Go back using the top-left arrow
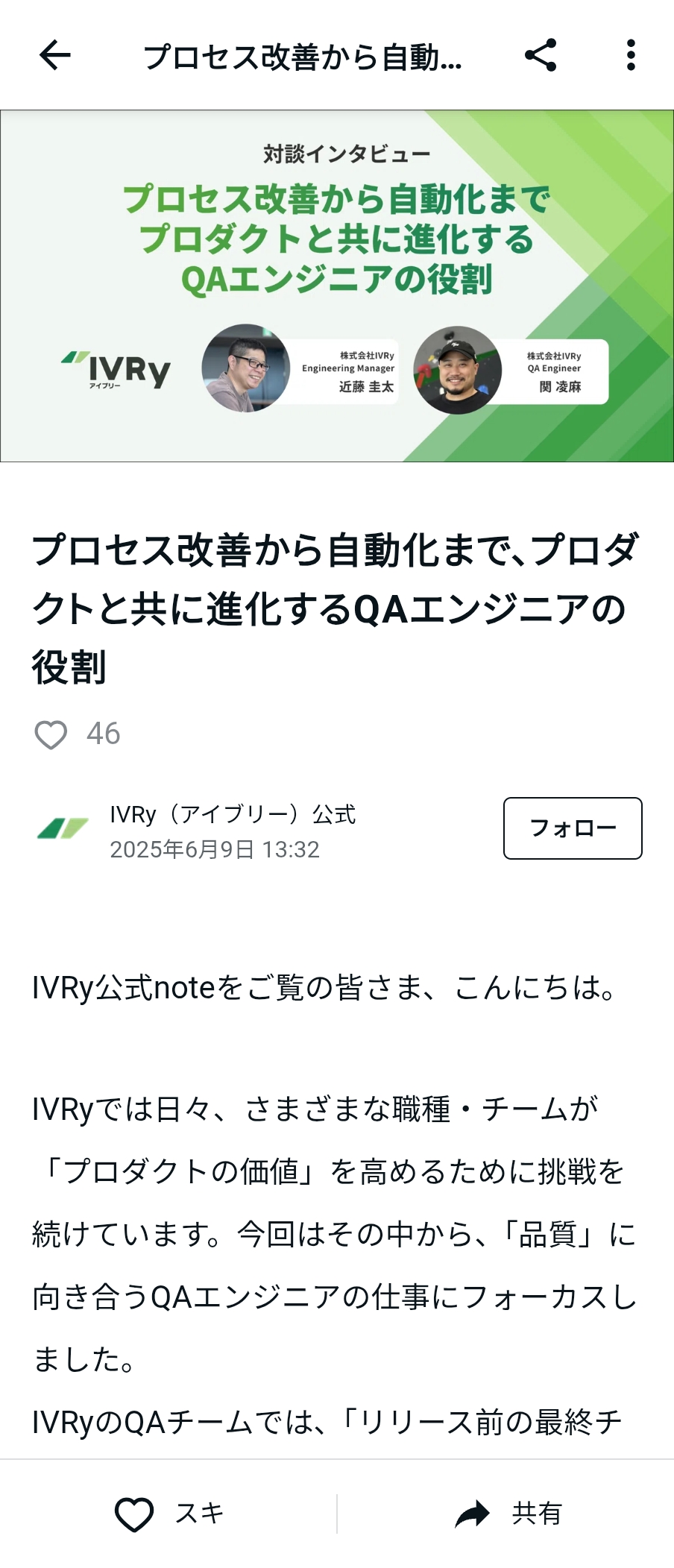Screen dimensions: 674x1568 coord(55,55)
